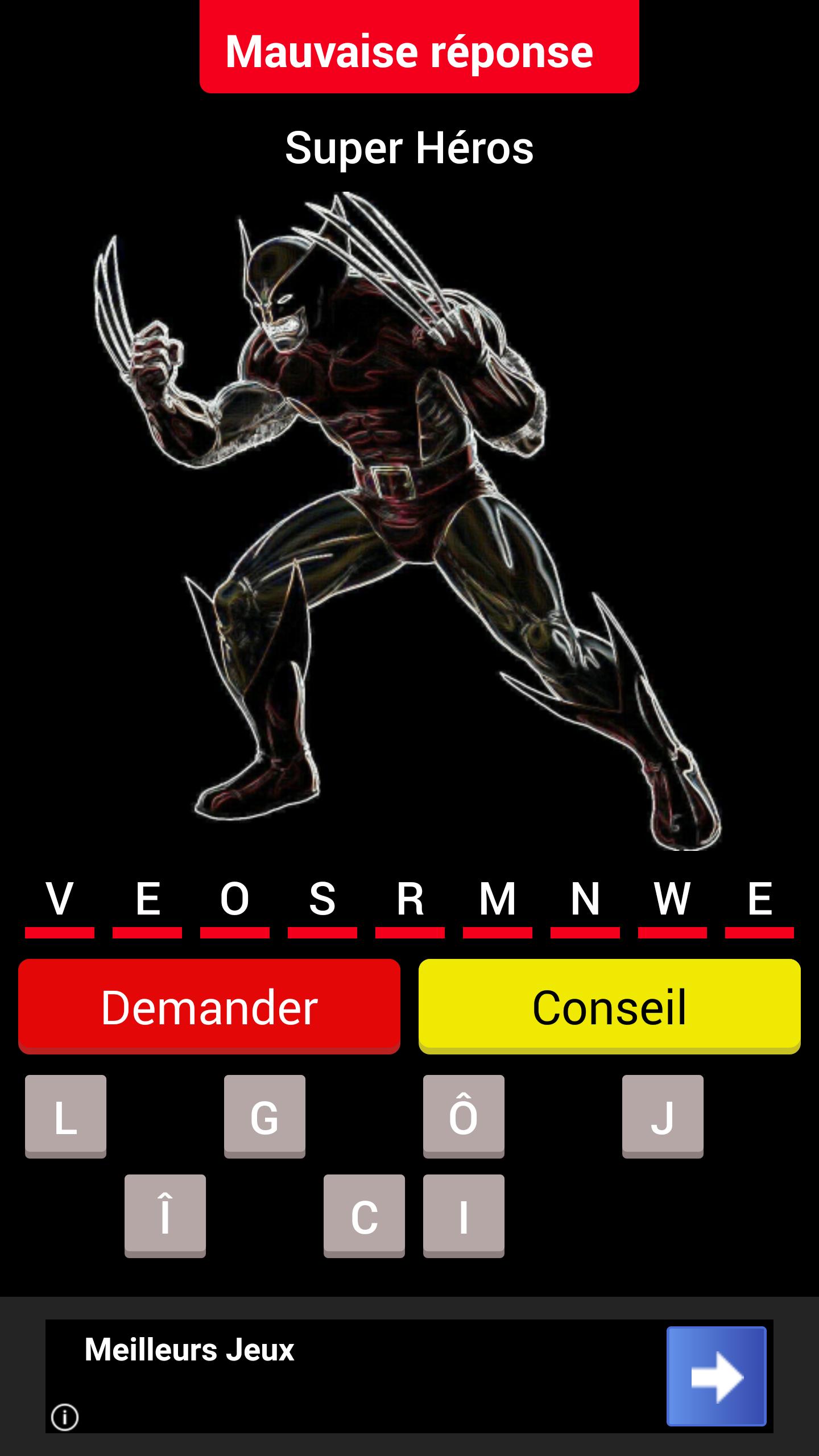Open the ad info icon

click(x=65, y=1417)
